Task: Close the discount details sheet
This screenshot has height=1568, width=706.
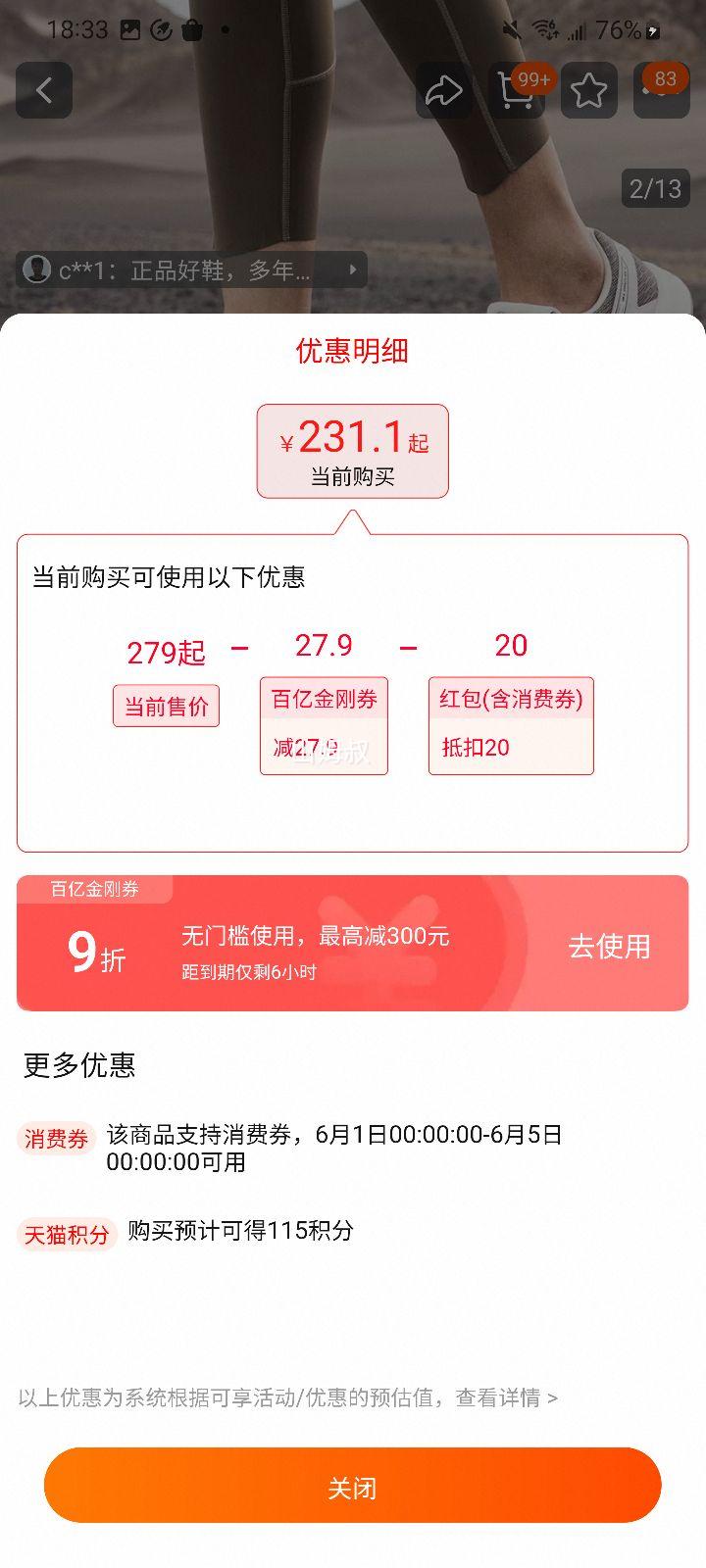Action: (352, 1486)
